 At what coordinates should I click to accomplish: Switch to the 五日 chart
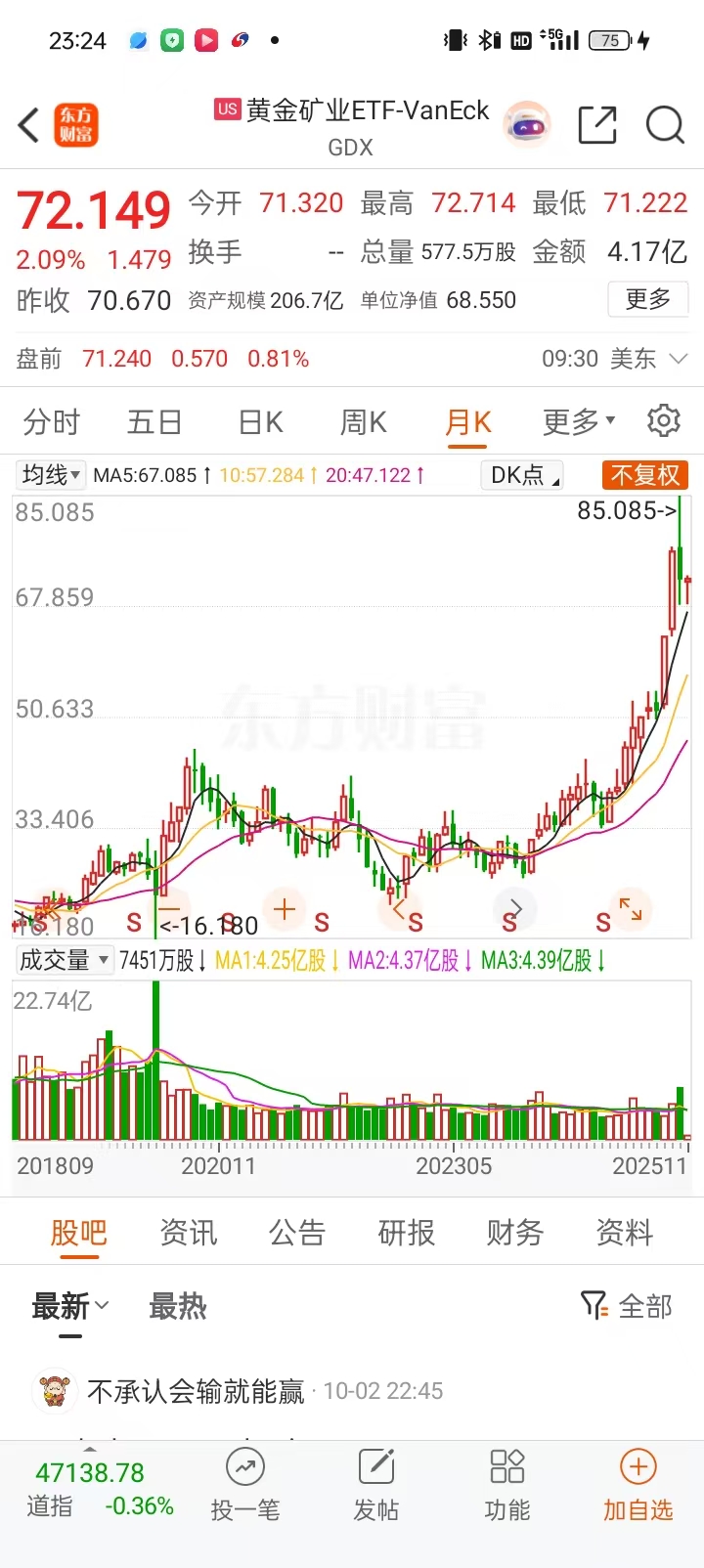(x=154, y=422)
